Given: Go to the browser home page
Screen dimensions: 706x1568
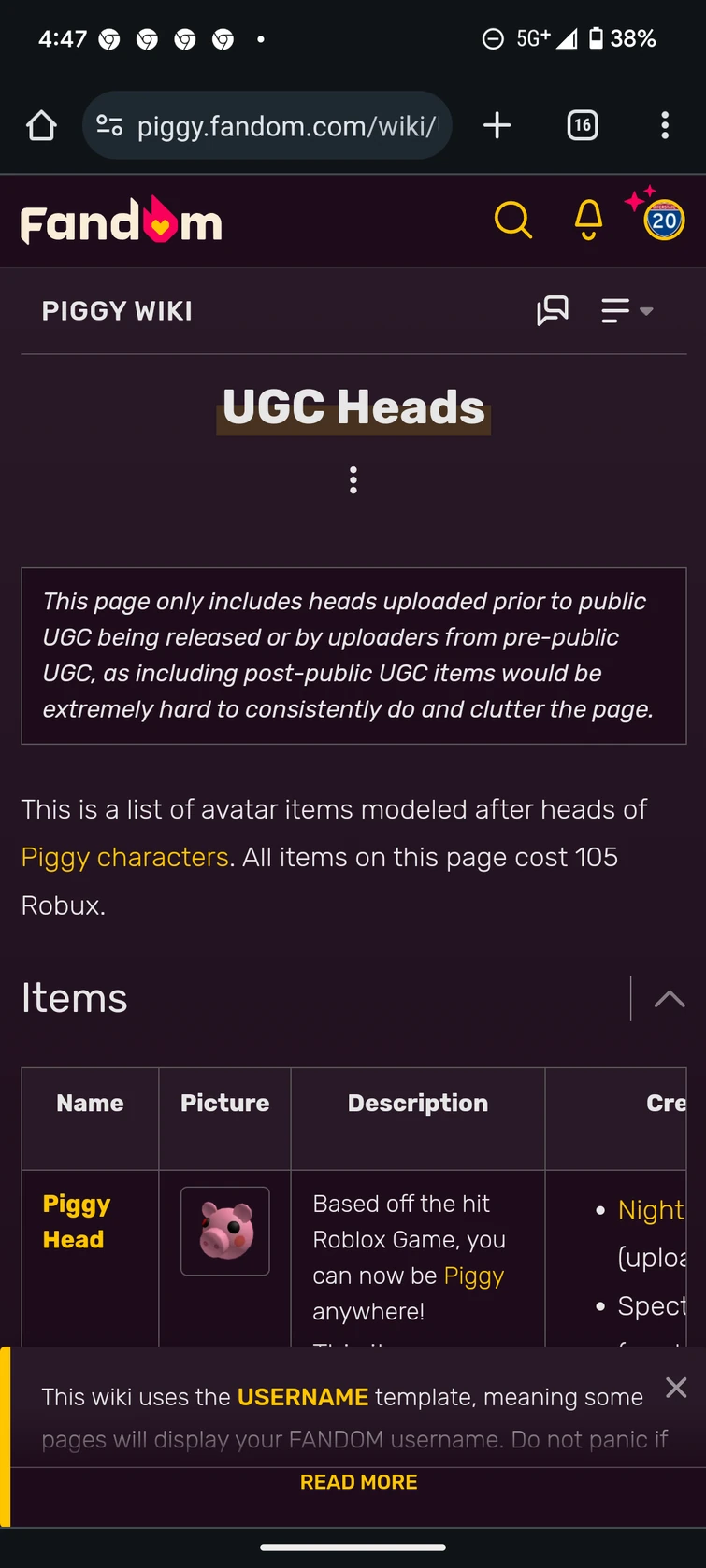Looking at the screenshot, I should [x=41, y=125].
